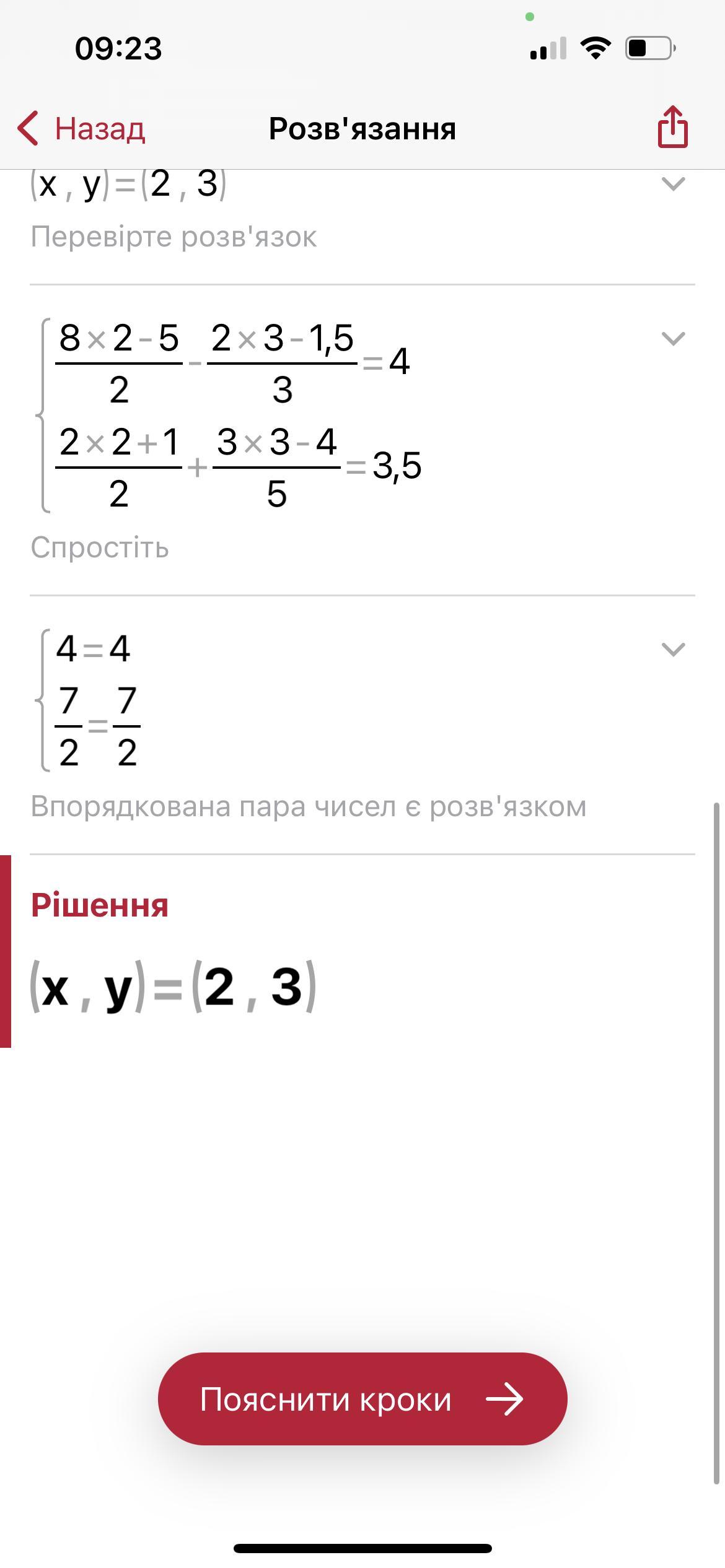Tap Пояснити кроки button
Image resolution: width=725 pixels, height=1568 pixels.
coord(362,1399)
